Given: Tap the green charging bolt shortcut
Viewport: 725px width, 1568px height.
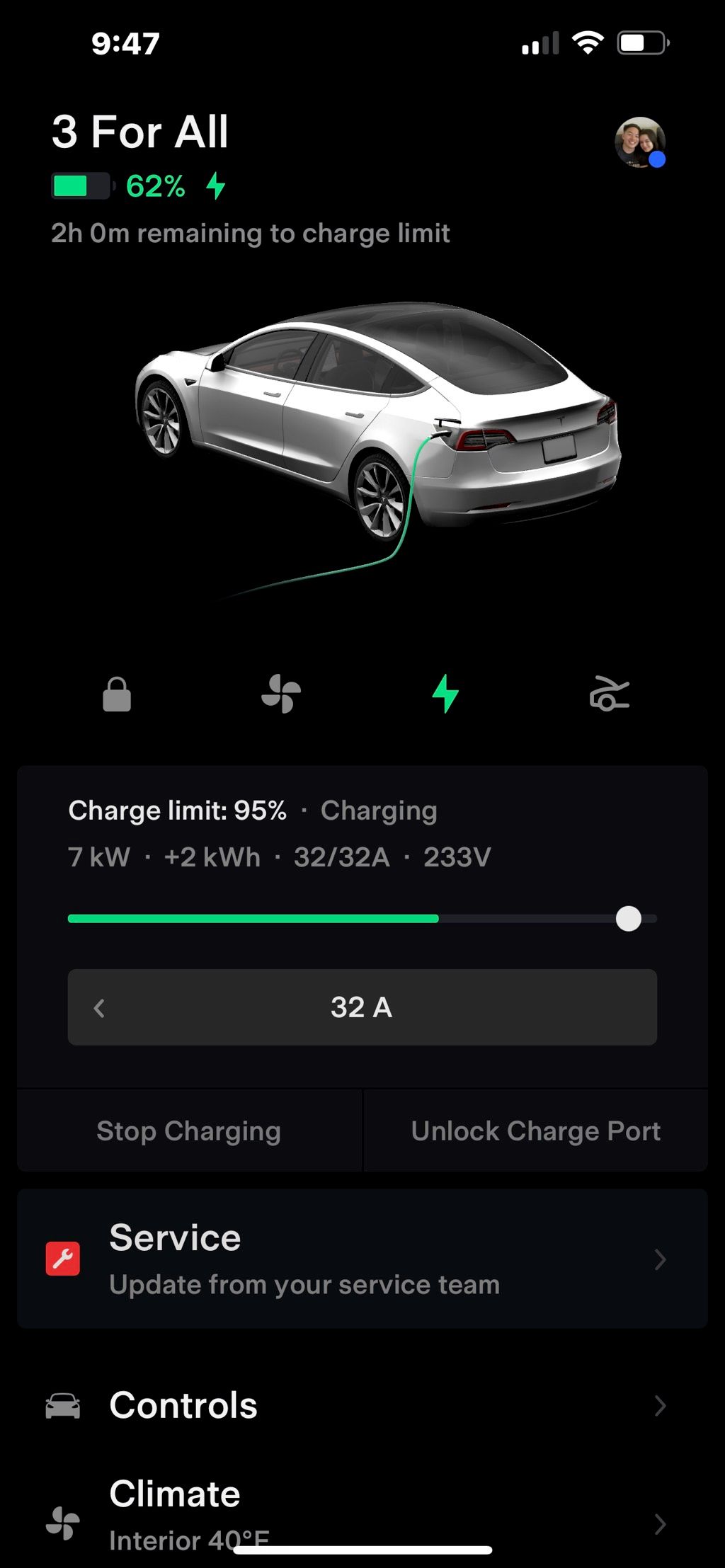Looking at the screenshot, I should (x=445, y=694).
